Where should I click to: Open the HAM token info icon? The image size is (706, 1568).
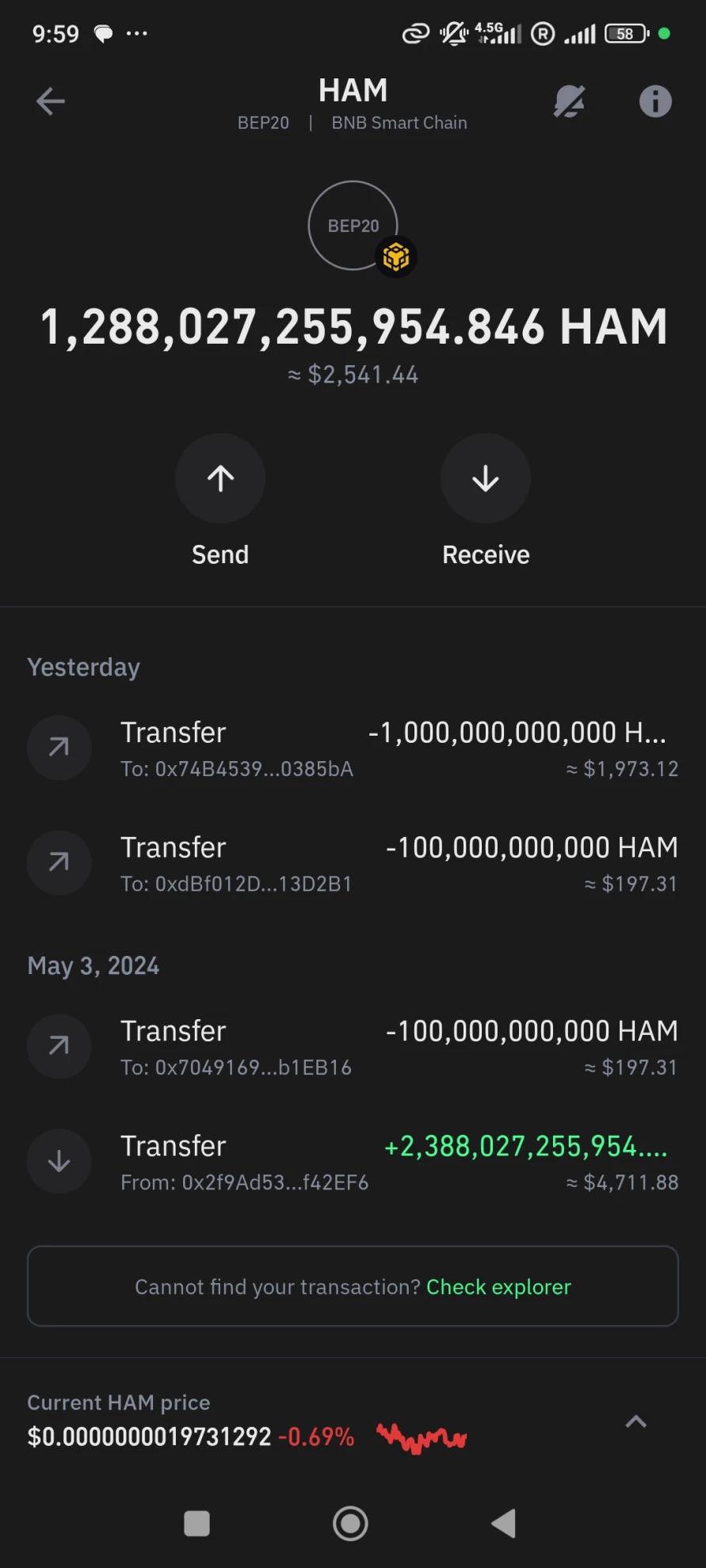pos(654,101)
